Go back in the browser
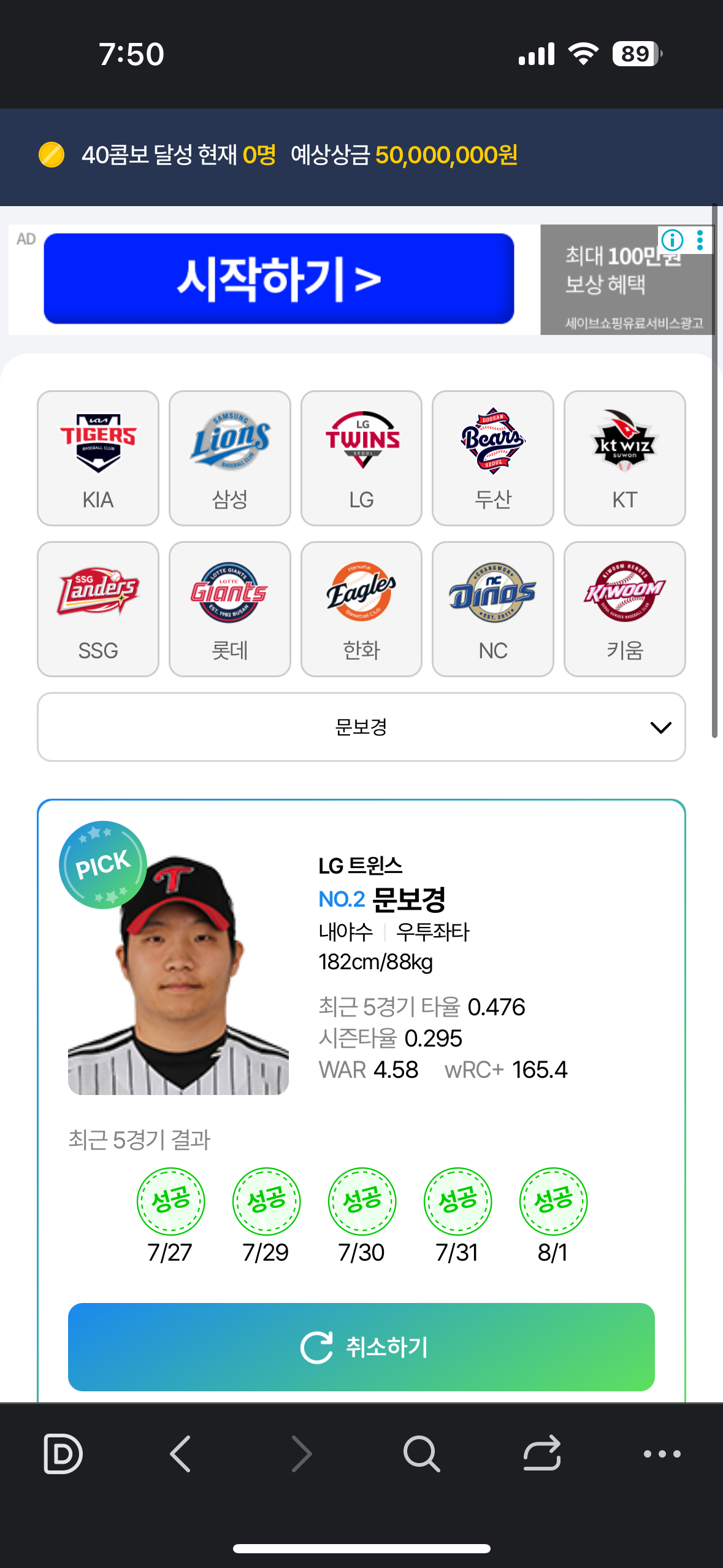 tap(180, 1454)
